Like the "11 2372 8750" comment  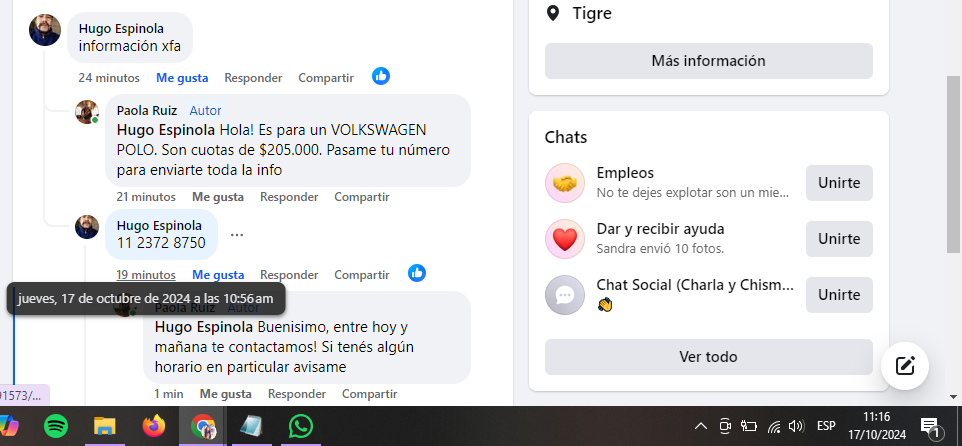(x=218, y=275)
